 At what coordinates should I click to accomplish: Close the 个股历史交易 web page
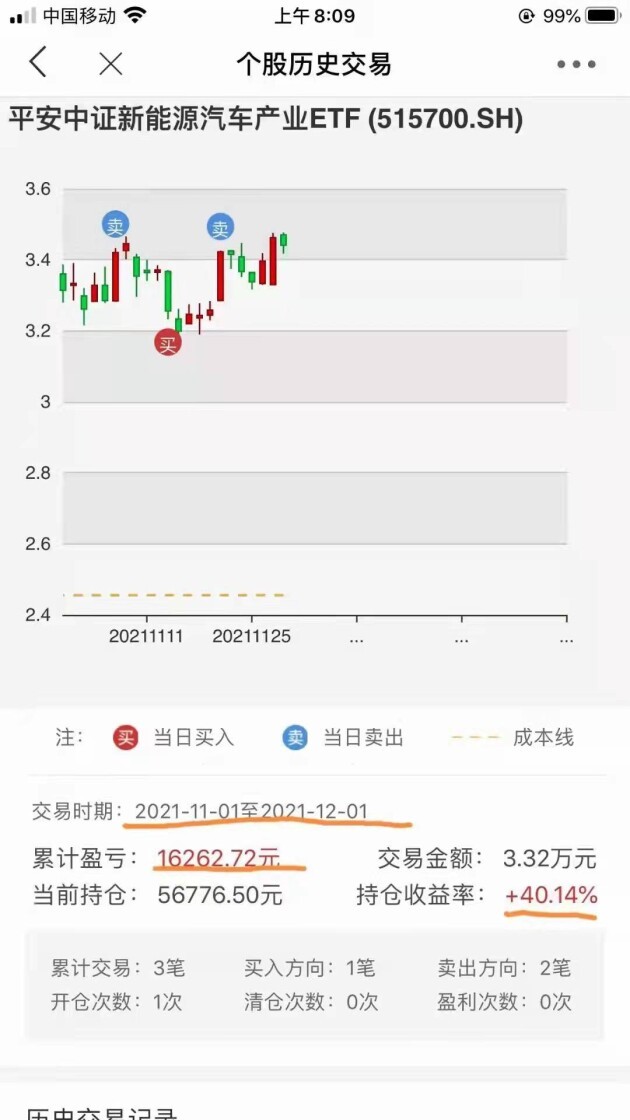click(111, 64)
